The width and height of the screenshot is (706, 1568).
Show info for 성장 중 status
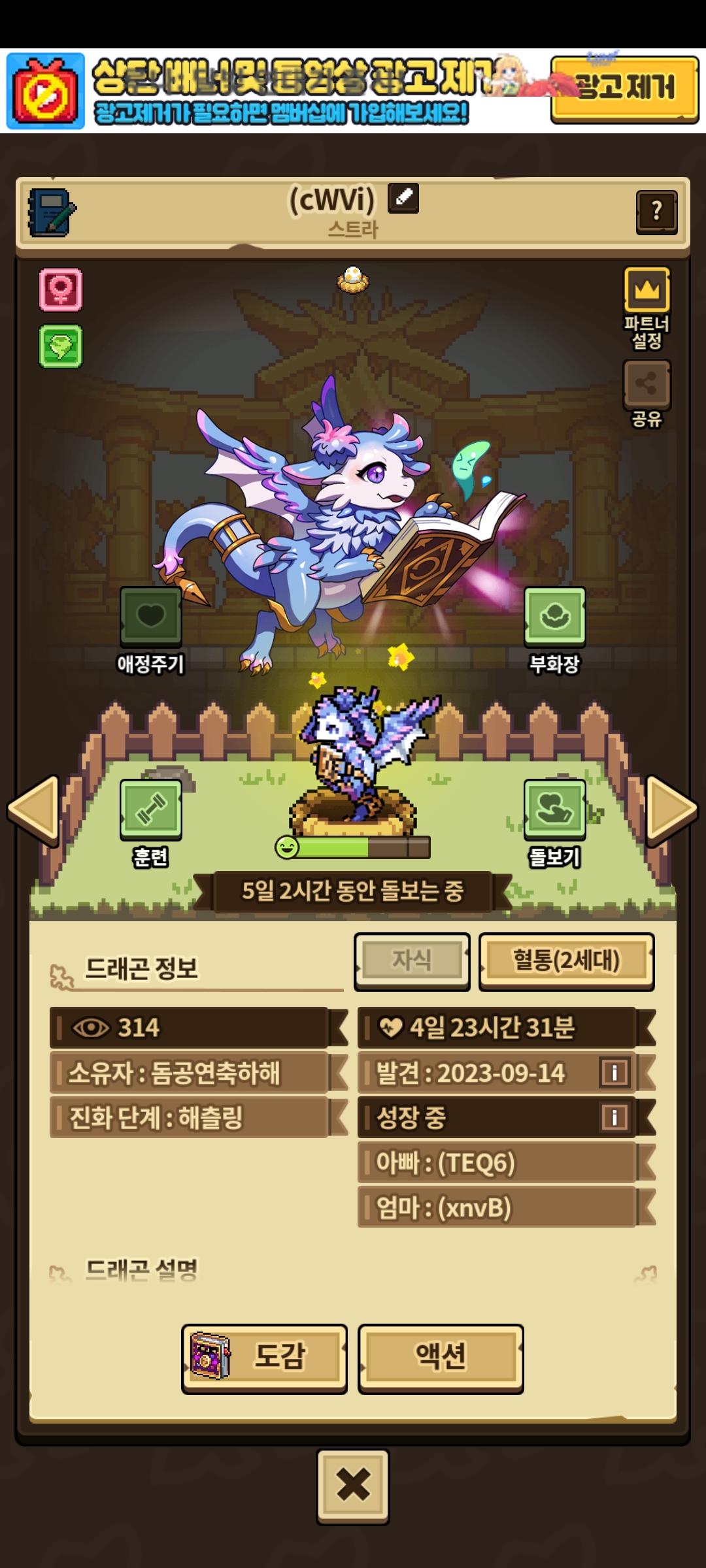tap(614, 1117)
